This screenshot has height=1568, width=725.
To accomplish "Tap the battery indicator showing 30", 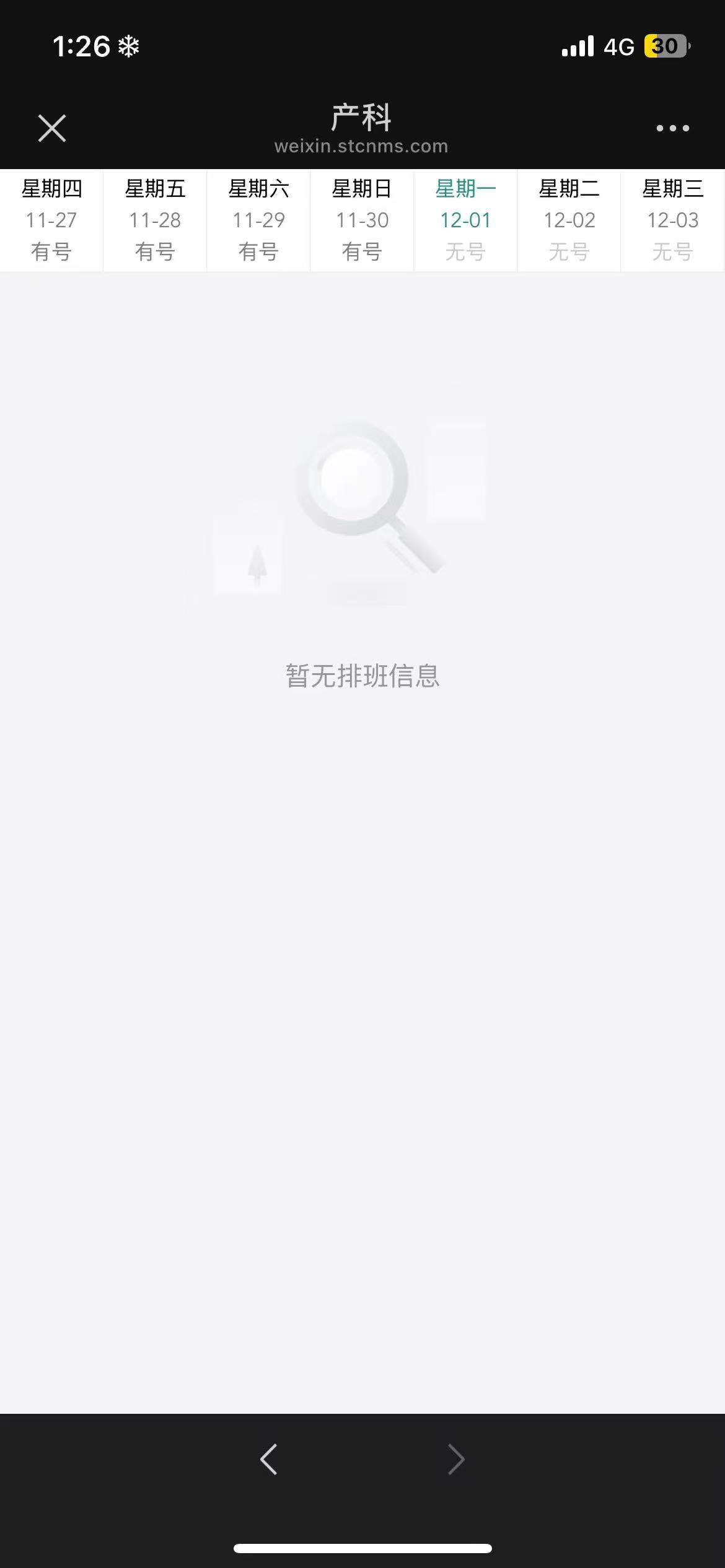I will (666, 46).
